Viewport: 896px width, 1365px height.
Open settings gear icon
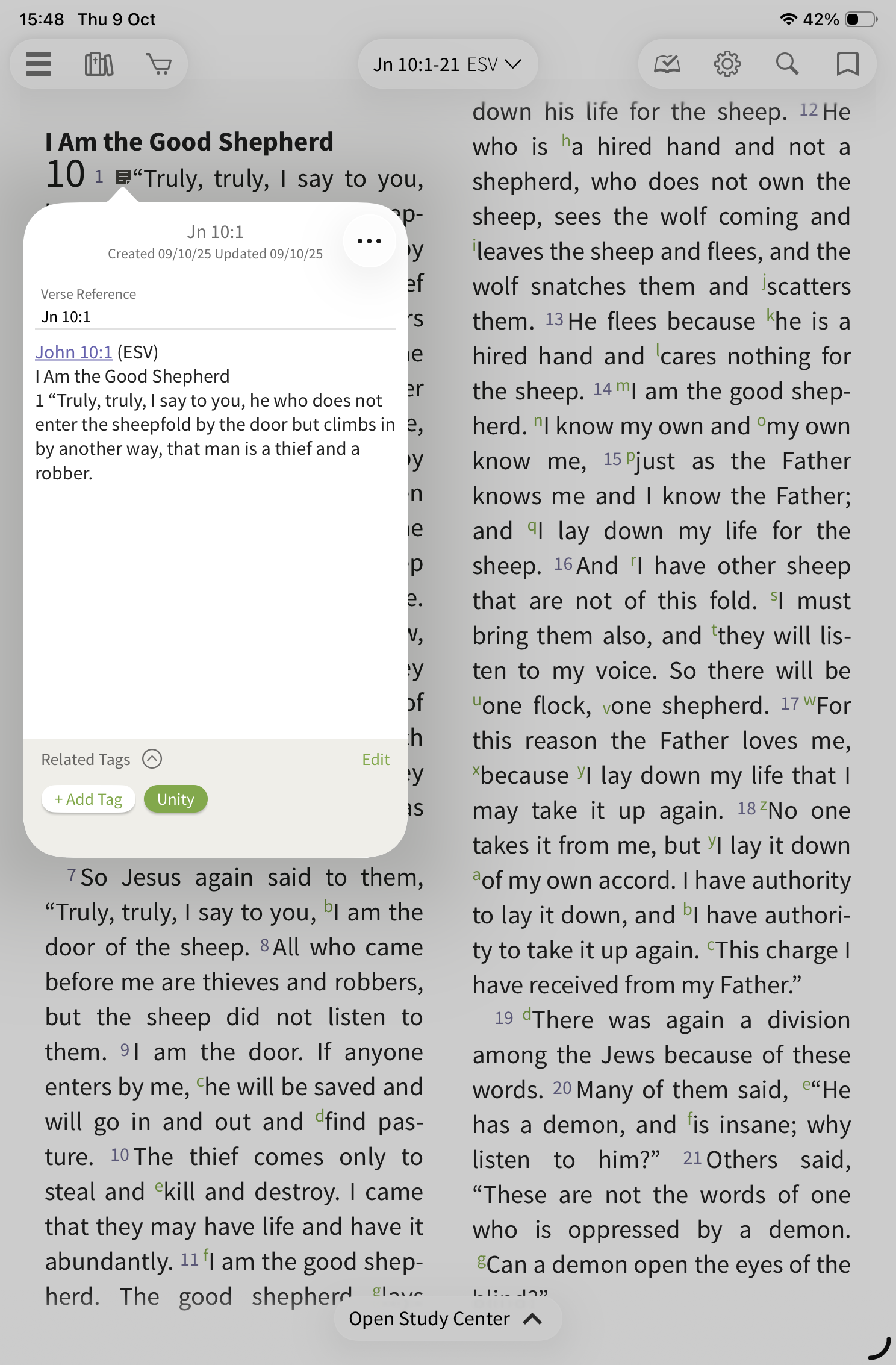[x=727, y=64]
